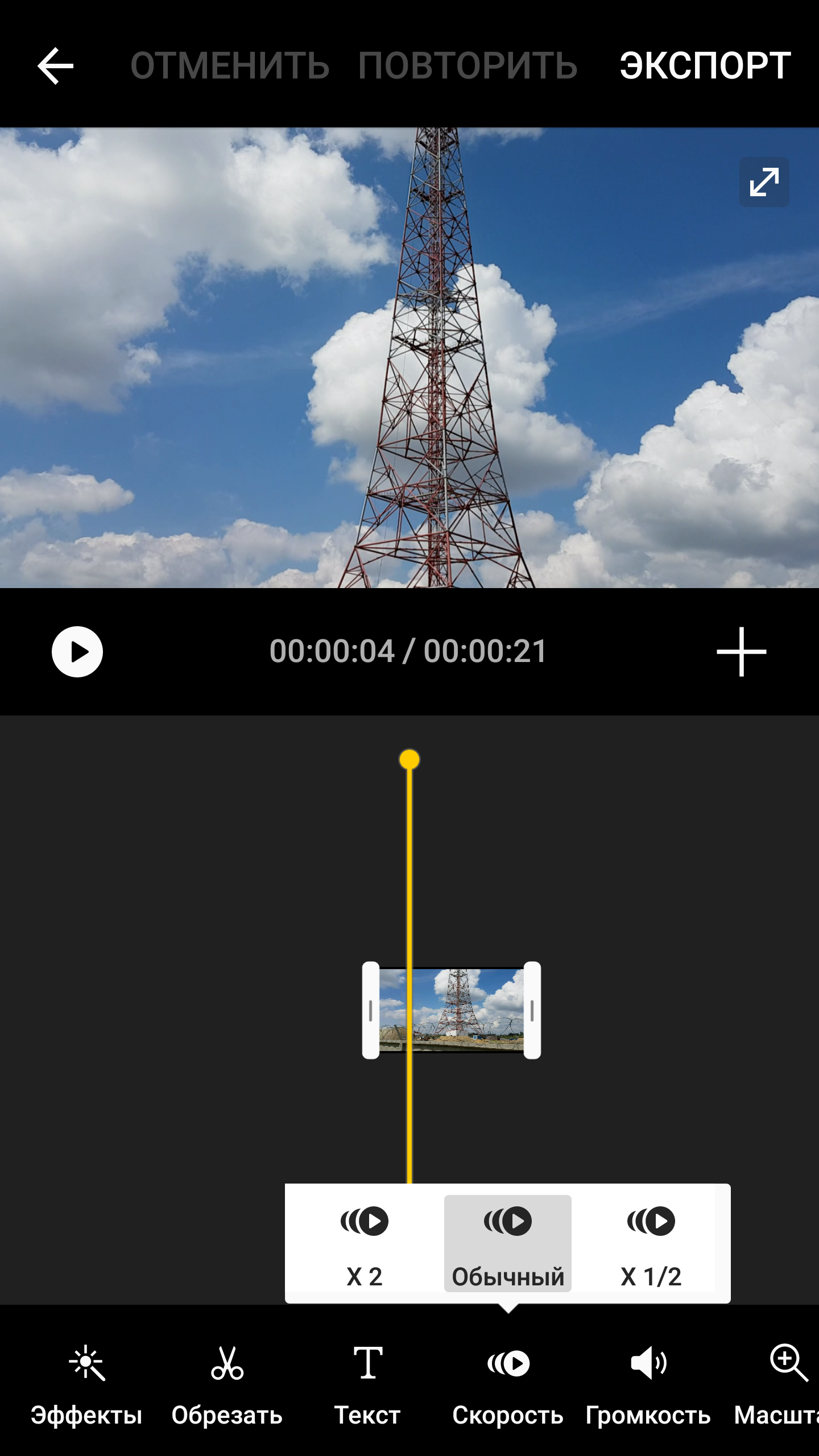Add a new clip with plus icon
Viewport: 819px width, 1456px height.
741,652
